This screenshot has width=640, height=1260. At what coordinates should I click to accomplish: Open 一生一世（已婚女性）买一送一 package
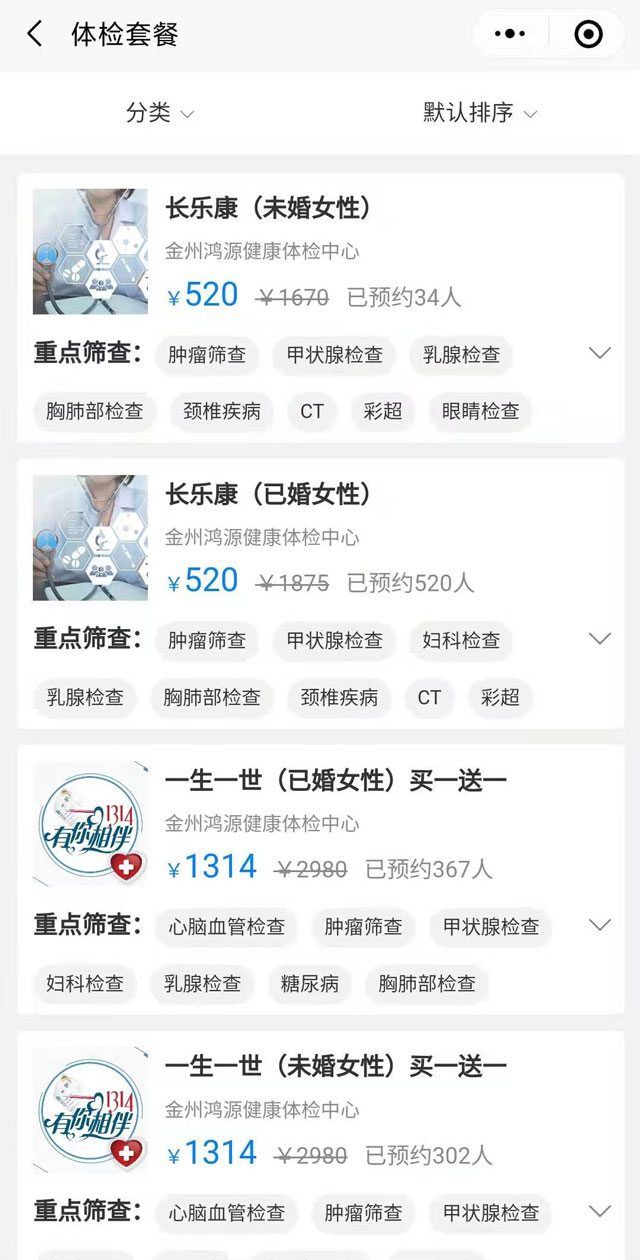pyautogui.click(x=335, y=780)
